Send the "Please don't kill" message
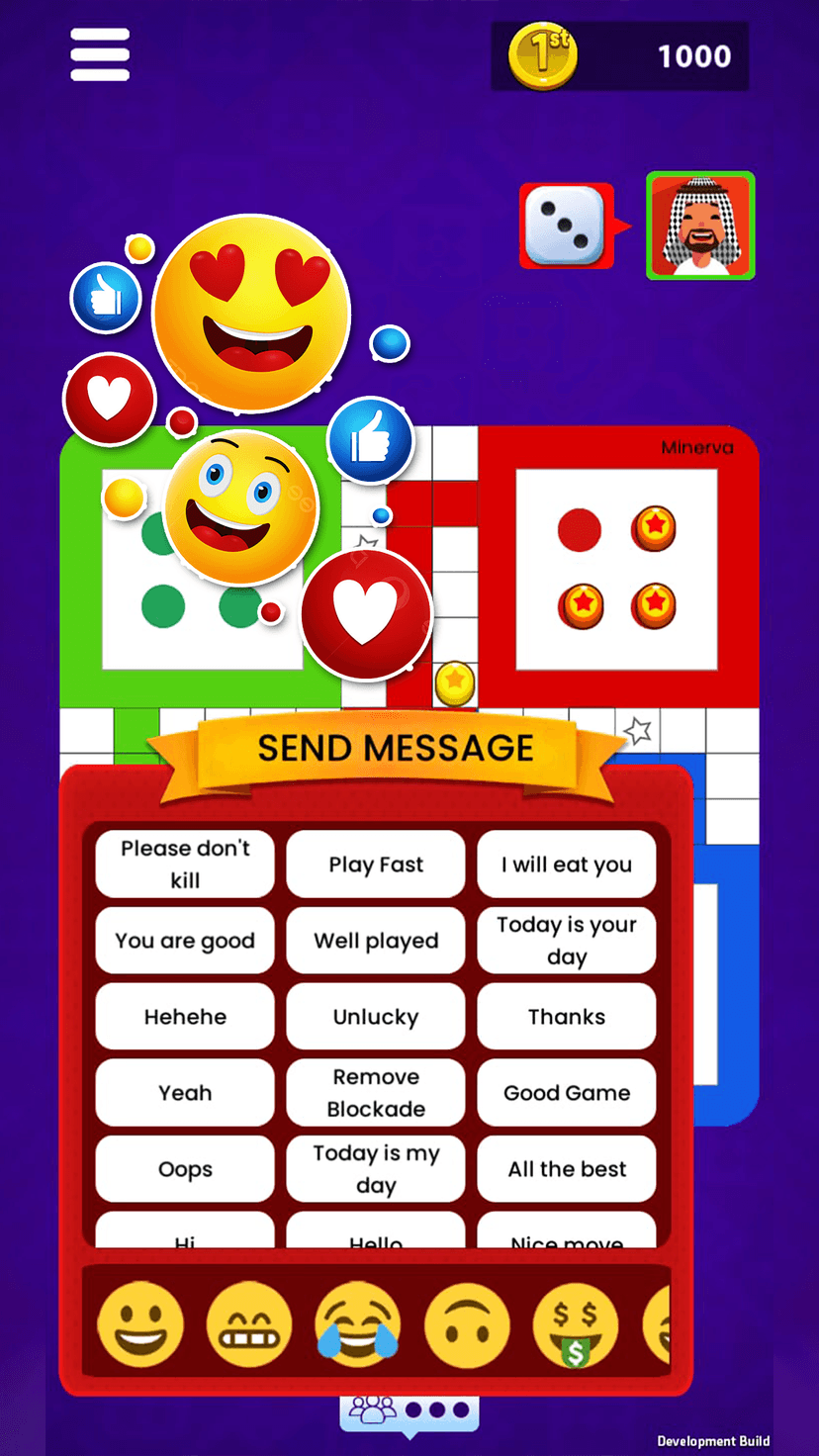 pos(185,864)
